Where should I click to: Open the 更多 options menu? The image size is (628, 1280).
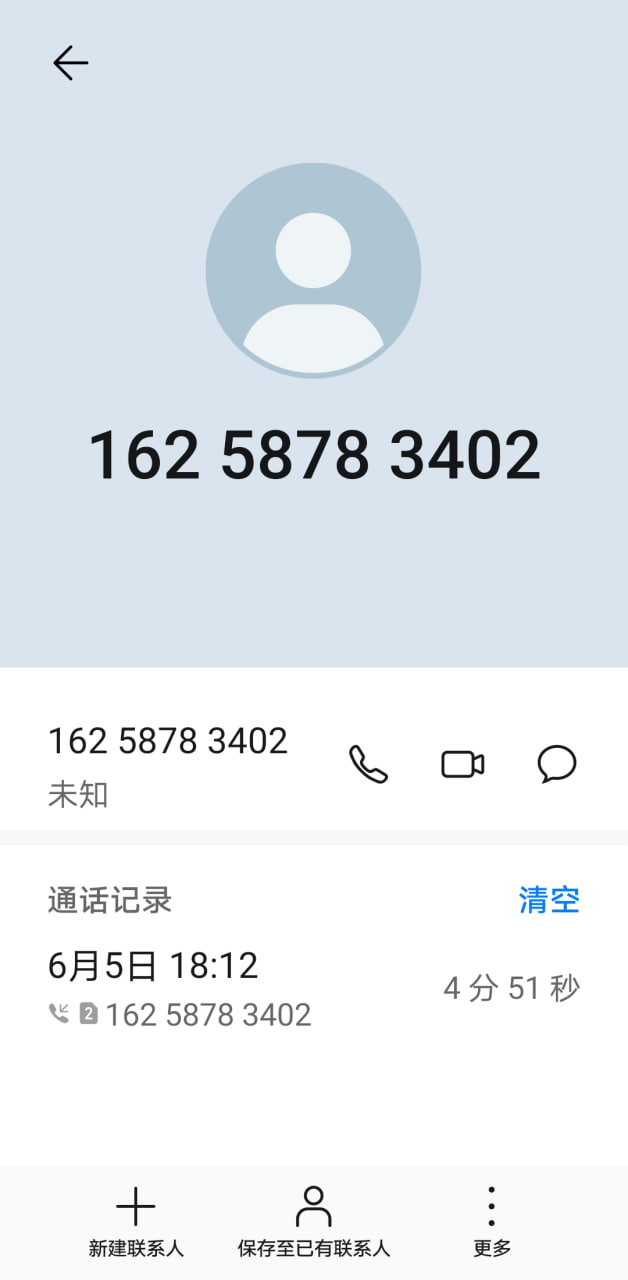(491, 1222)
